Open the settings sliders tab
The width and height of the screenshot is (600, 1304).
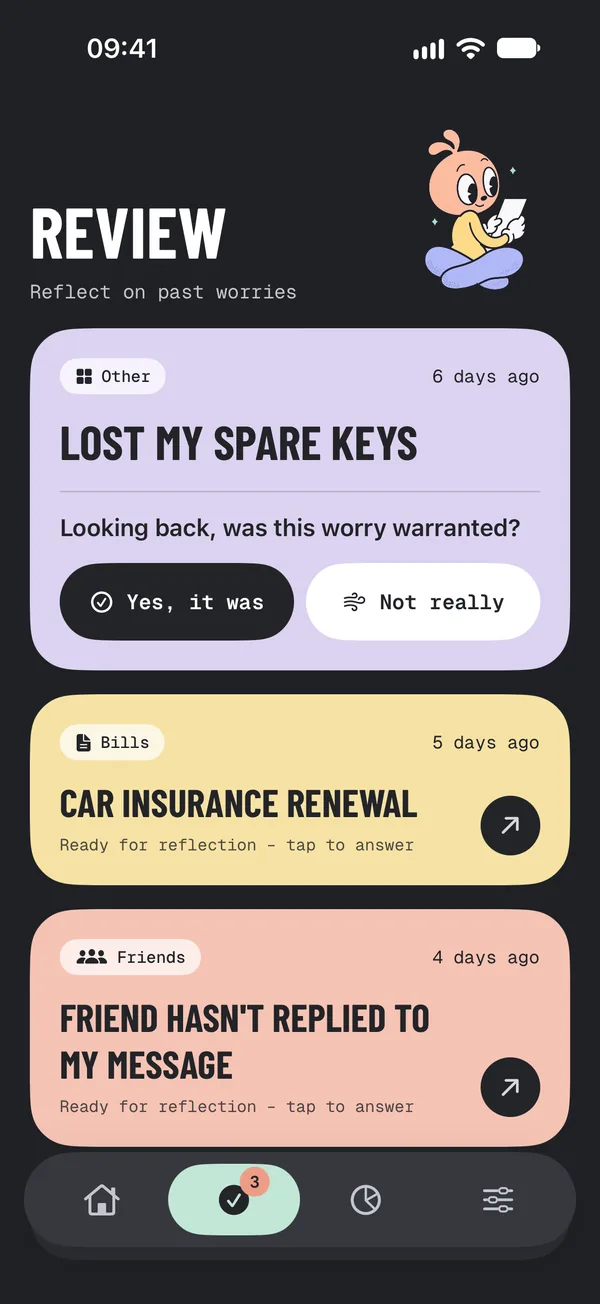(x=498, y=1199)
